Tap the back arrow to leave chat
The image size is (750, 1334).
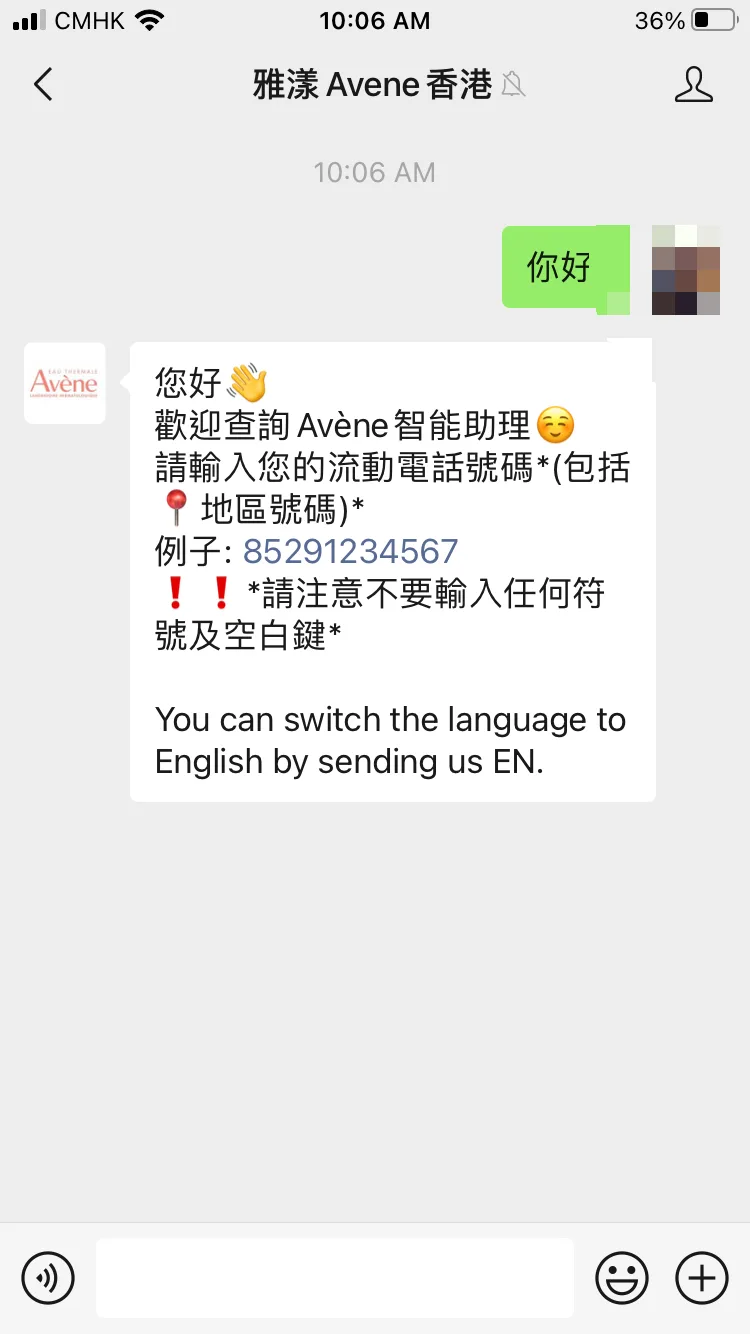[x=42, y=85]
